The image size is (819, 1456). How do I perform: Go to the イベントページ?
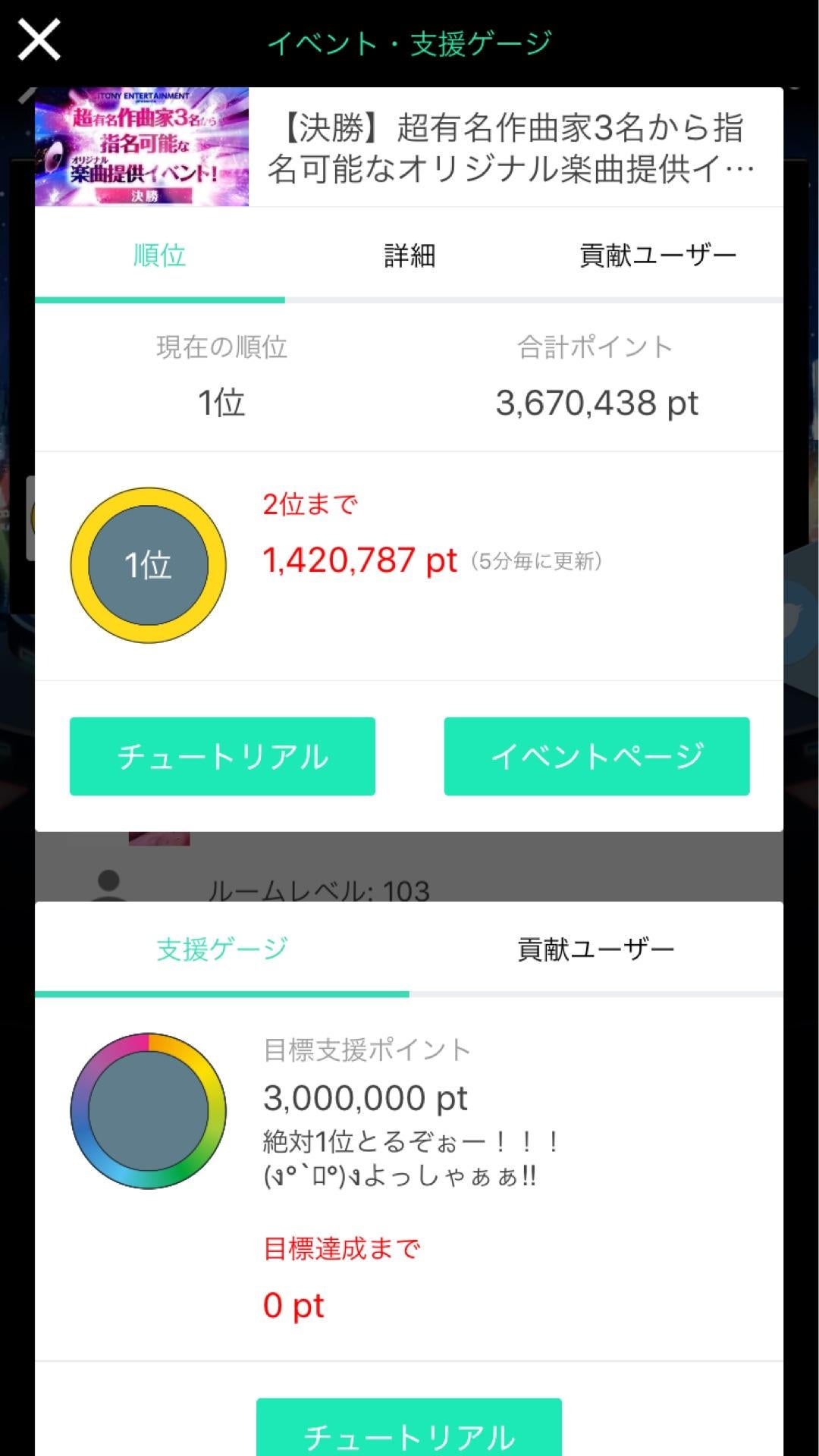[x=597, y=756]
